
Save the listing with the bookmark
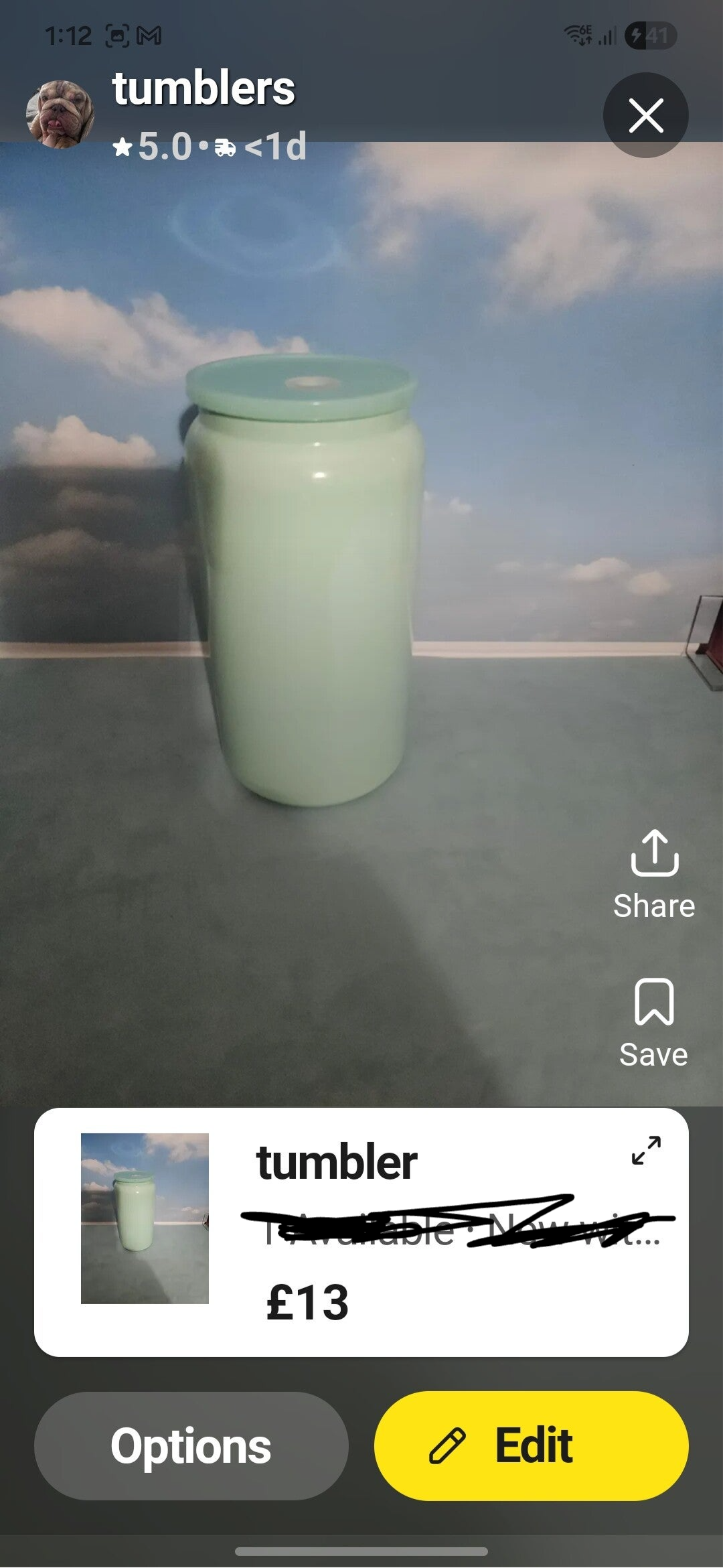[653, 1022]
